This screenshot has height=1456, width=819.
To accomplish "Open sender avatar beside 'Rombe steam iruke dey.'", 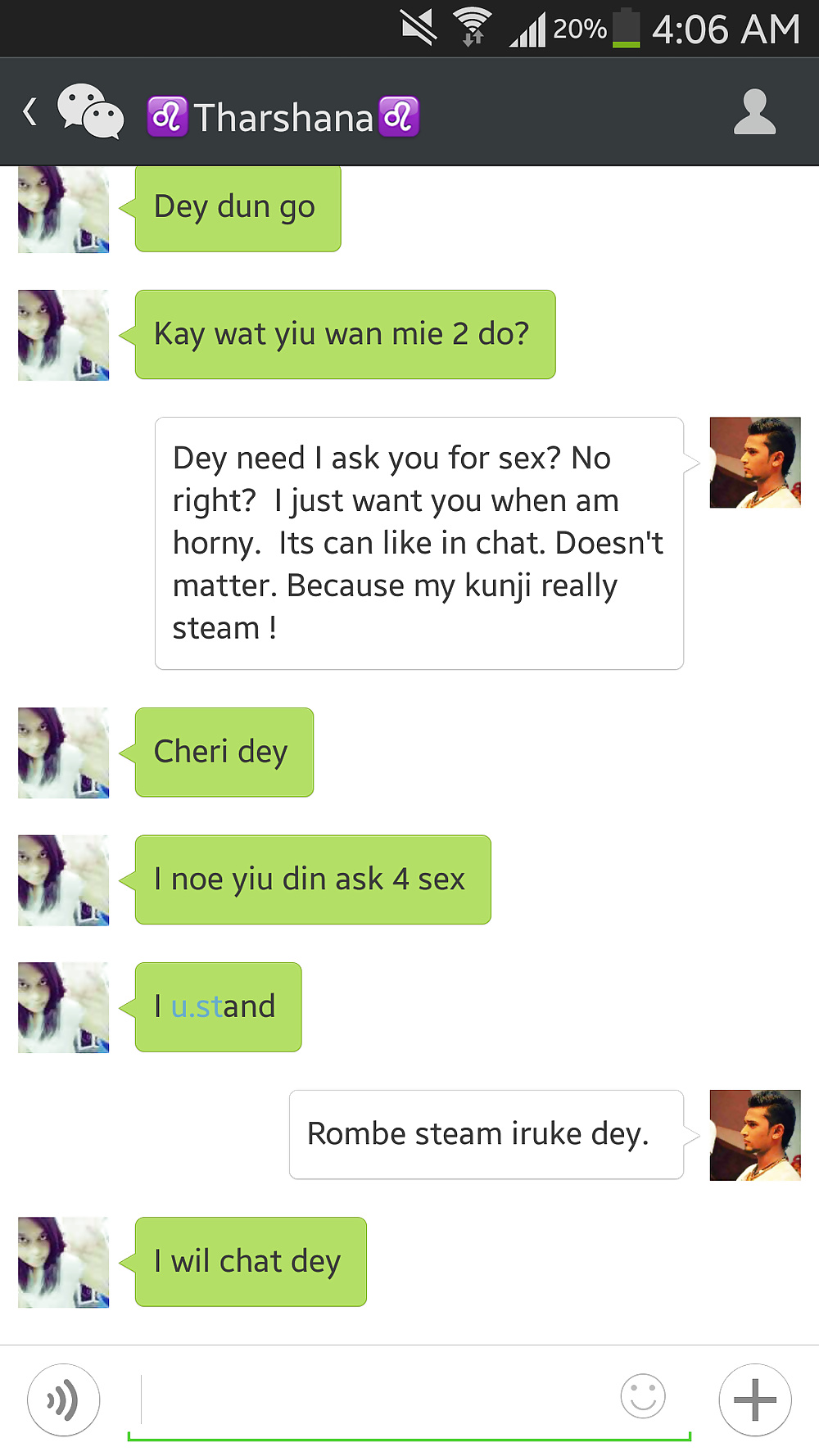I will pyautogui.click(x=755, y=1135).
